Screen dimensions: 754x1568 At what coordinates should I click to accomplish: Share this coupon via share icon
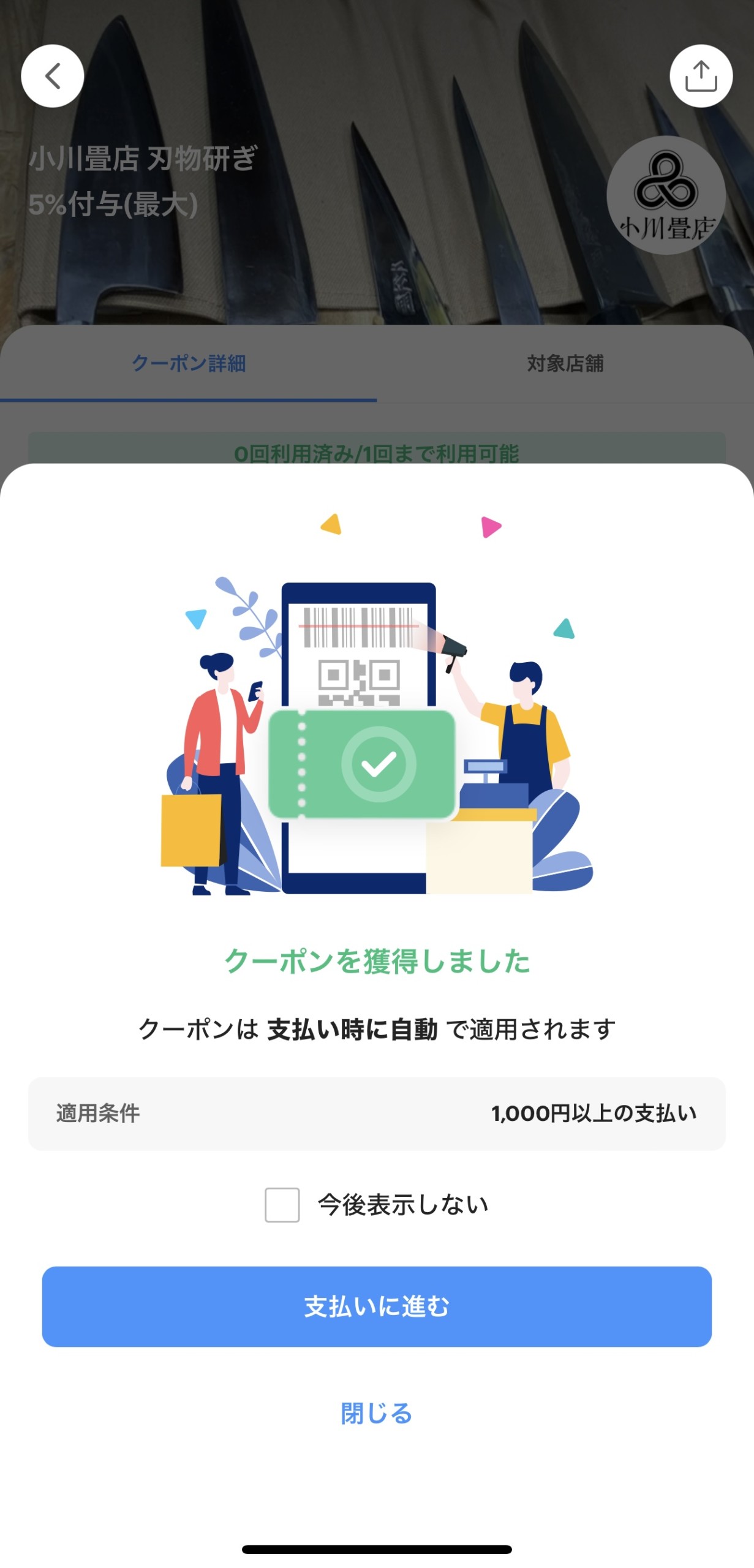click(701, 76)
